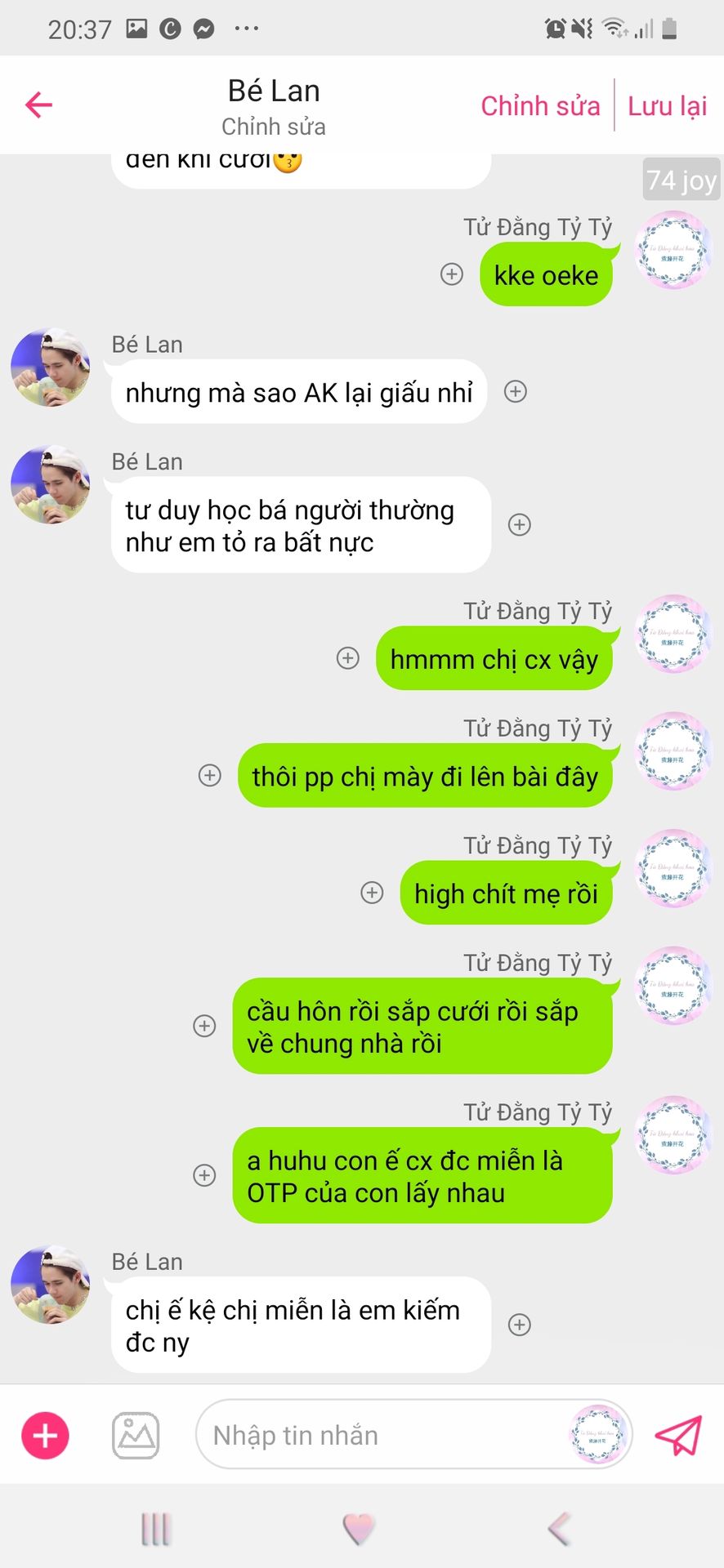Tap the plus beside "a huhu con ế" message
Viewport: 724px width, 1568px height.
click(x=204, y=1175)
